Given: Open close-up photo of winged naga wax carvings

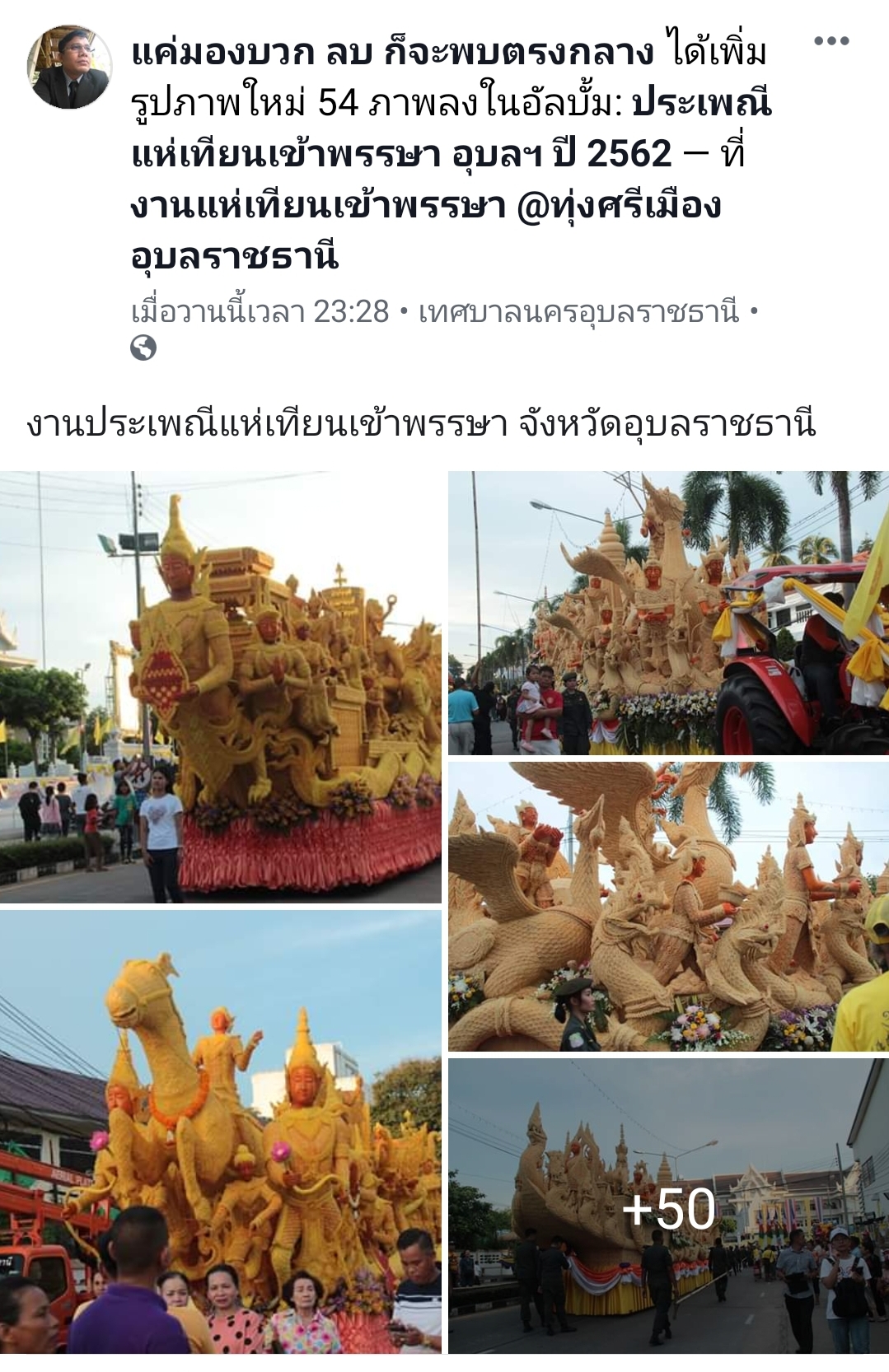Looking at the screenshot, I should pos(667,906).
